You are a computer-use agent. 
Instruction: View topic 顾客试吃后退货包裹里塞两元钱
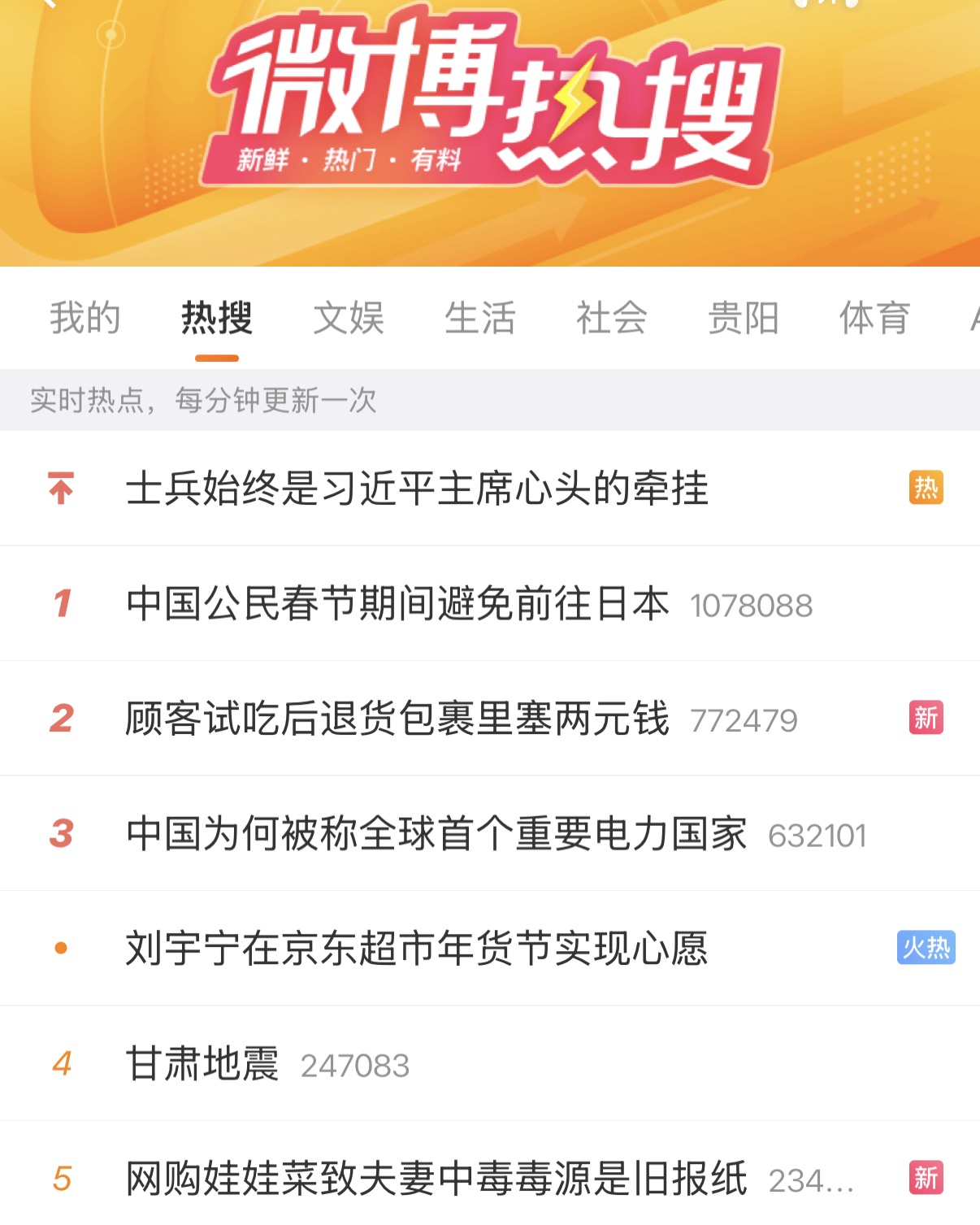(x=397, y=719)
